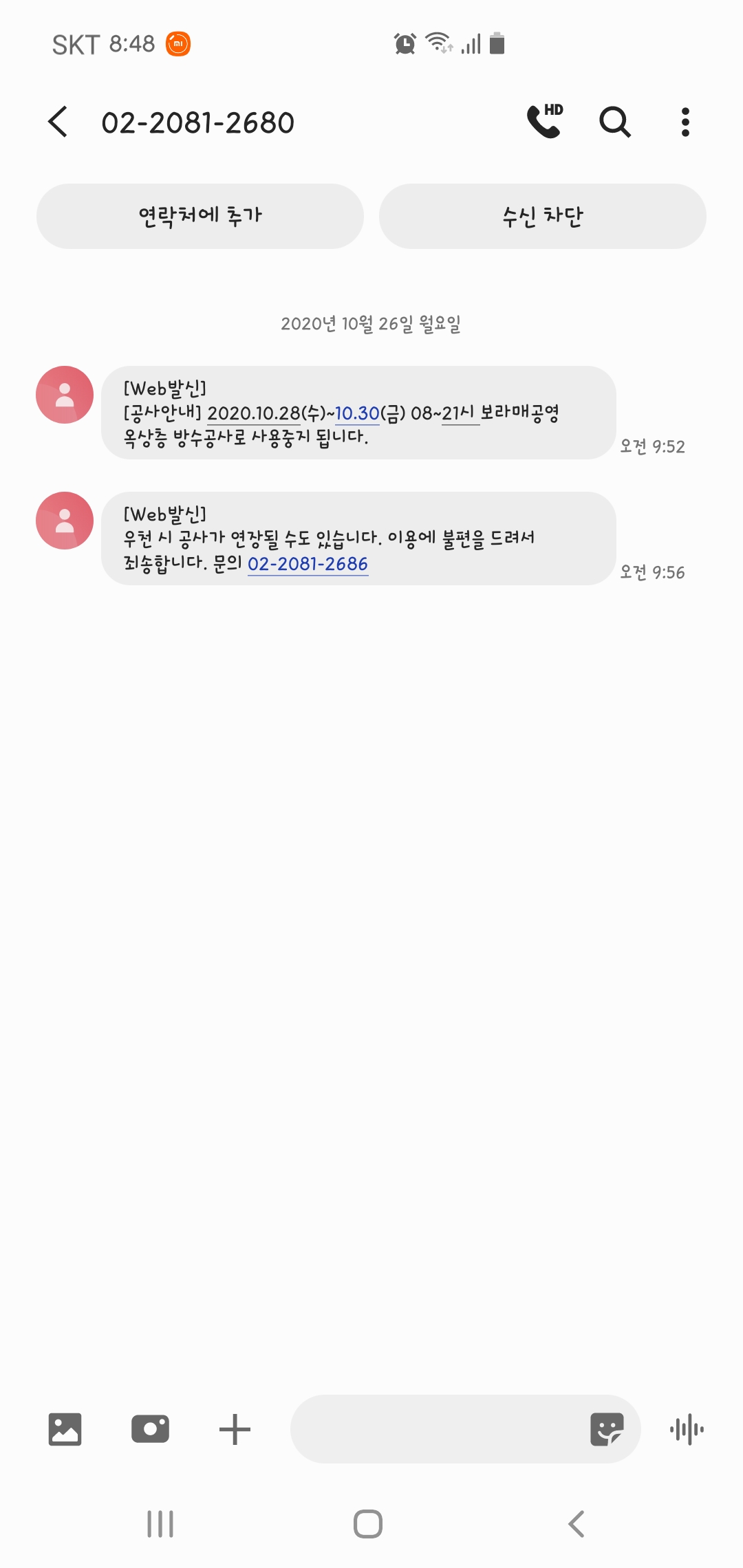Screen dimensions: 743x1568
Task: Go to the home screen
Action: point(368,1524)
